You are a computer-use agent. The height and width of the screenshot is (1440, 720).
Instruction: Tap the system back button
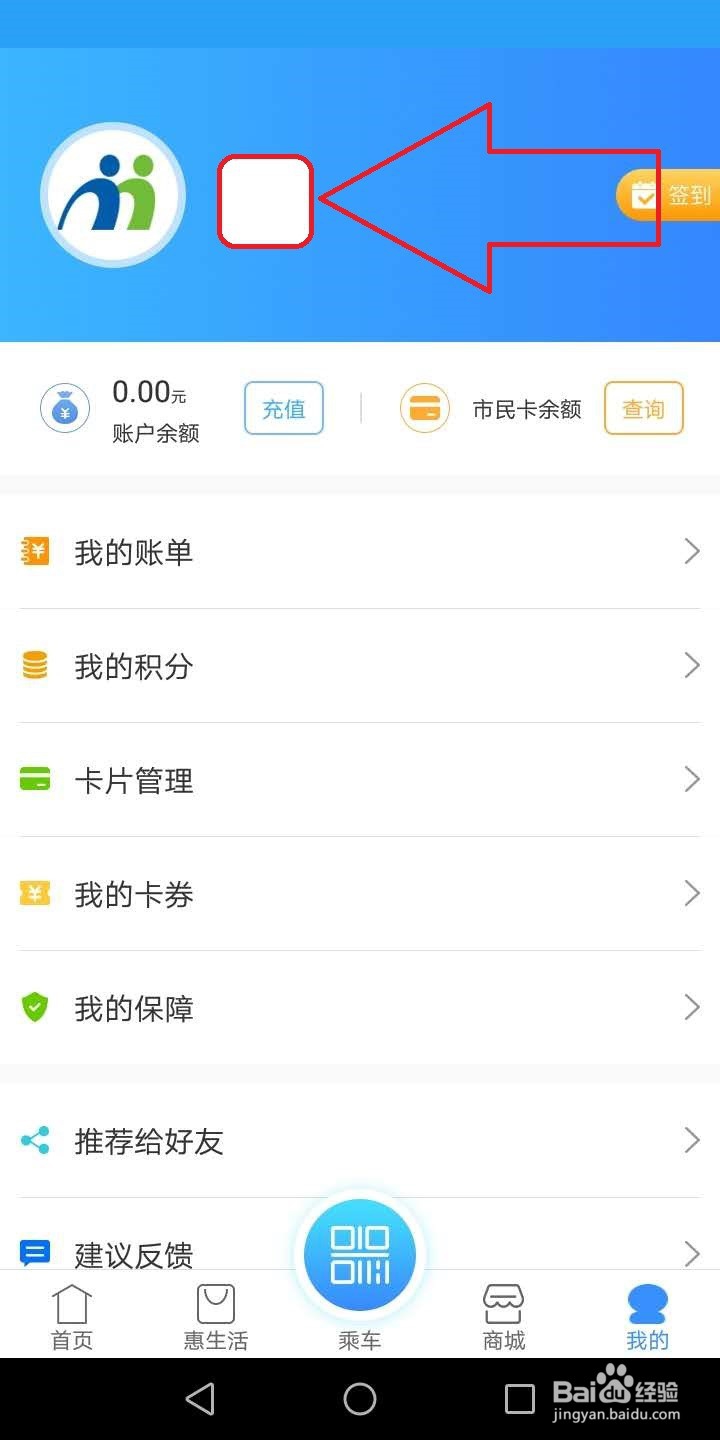(x=200, y=1398)
